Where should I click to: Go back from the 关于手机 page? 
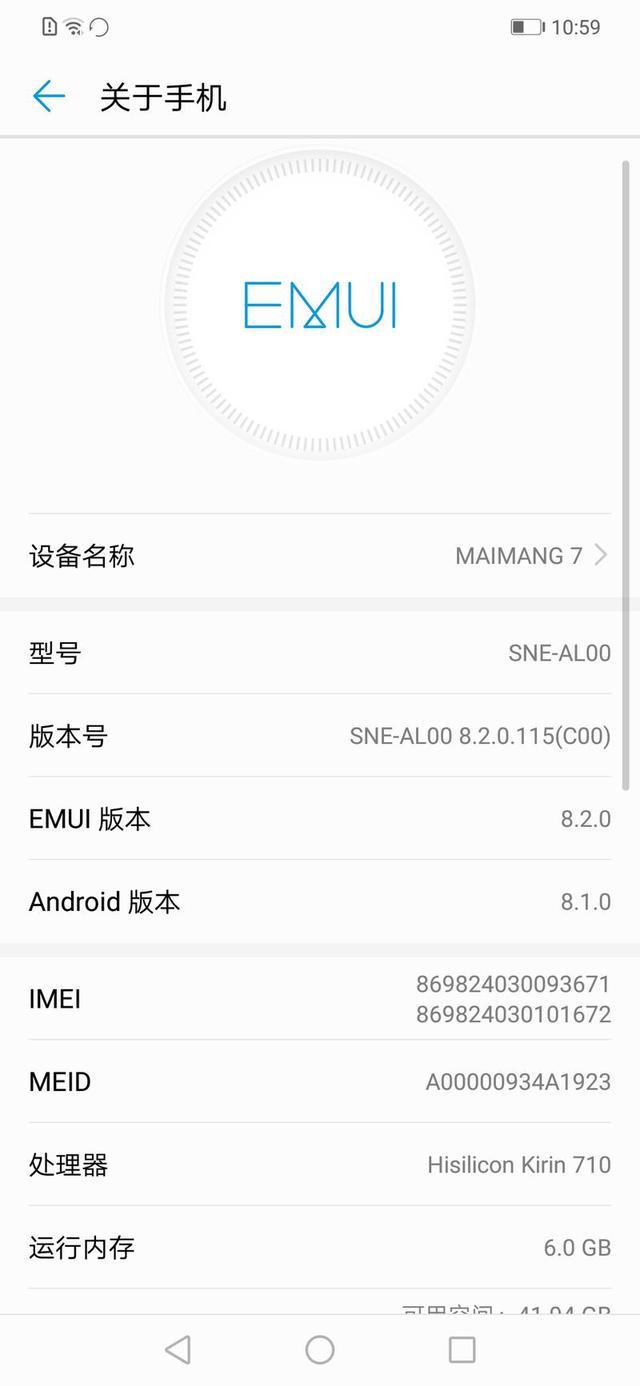pos(48,97)
